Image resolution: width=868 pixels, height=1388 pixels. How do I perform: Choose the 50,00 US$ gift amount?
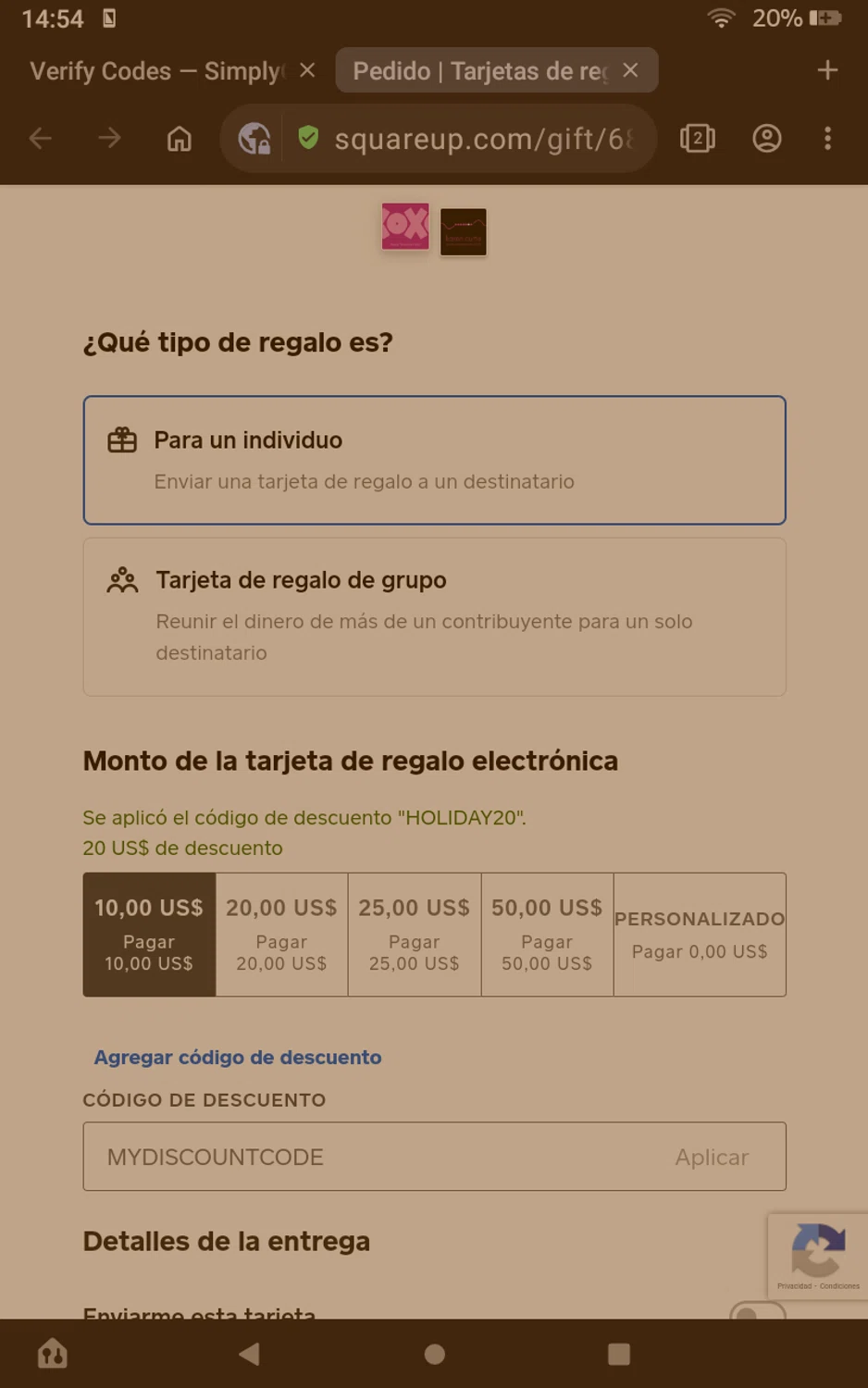pyautogui.click(x=547, y=935)
